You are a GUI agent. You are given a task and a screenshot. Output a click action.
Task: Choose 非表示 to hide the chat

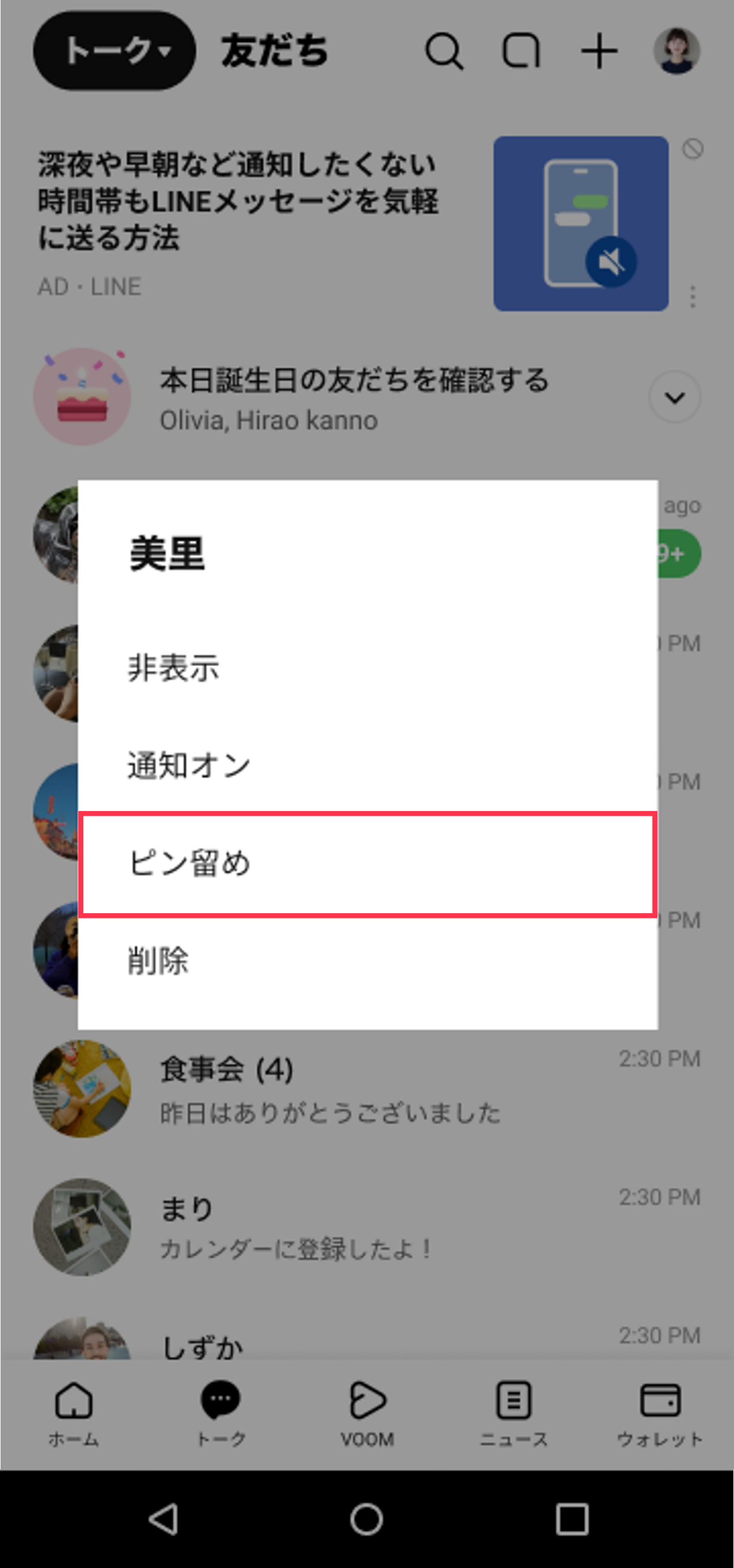(x=367, y=668)
